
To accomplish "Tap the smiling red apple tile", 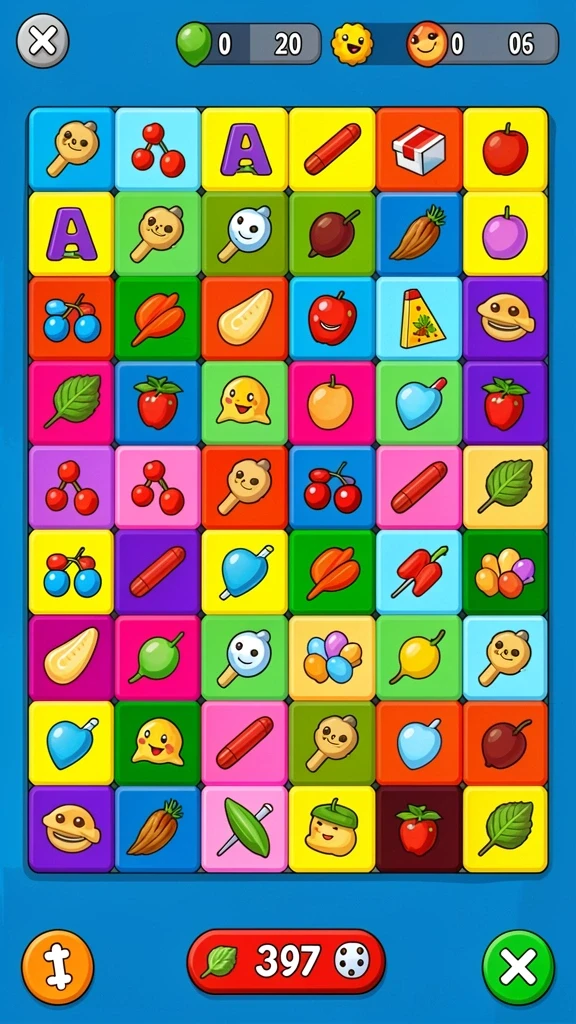I will pos(332,319).
